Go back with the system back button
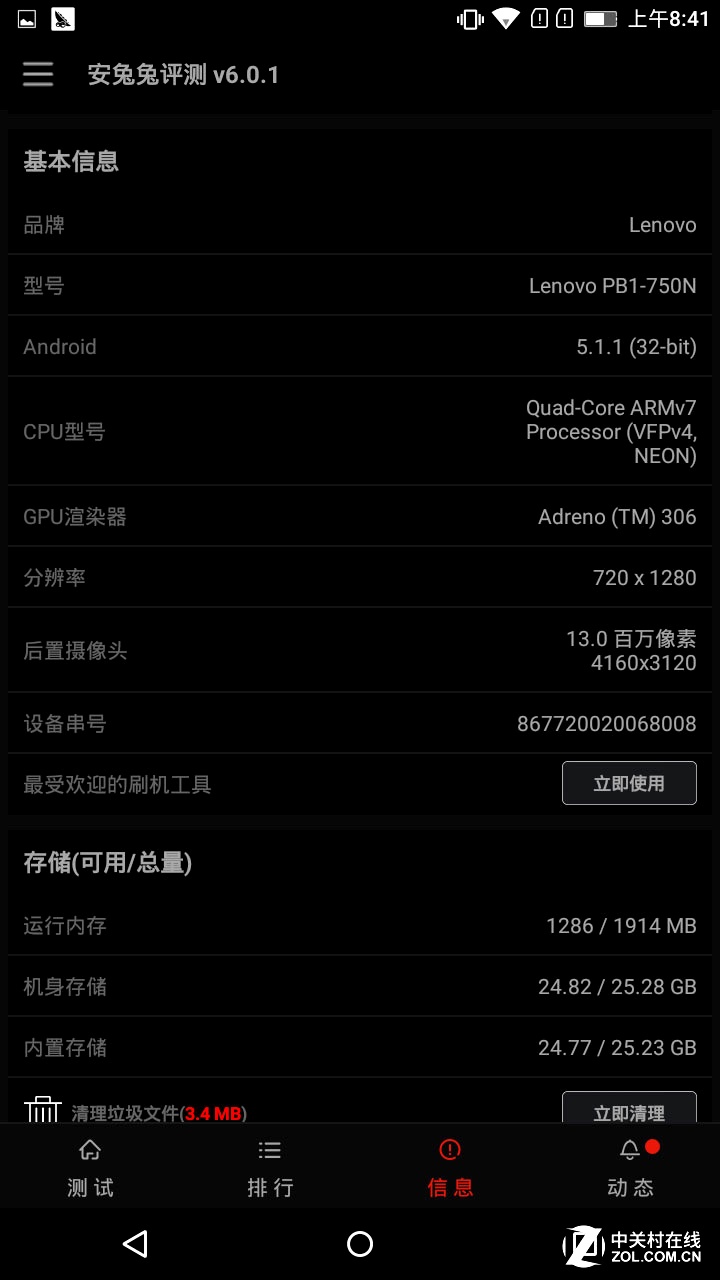 point(135,1244)
